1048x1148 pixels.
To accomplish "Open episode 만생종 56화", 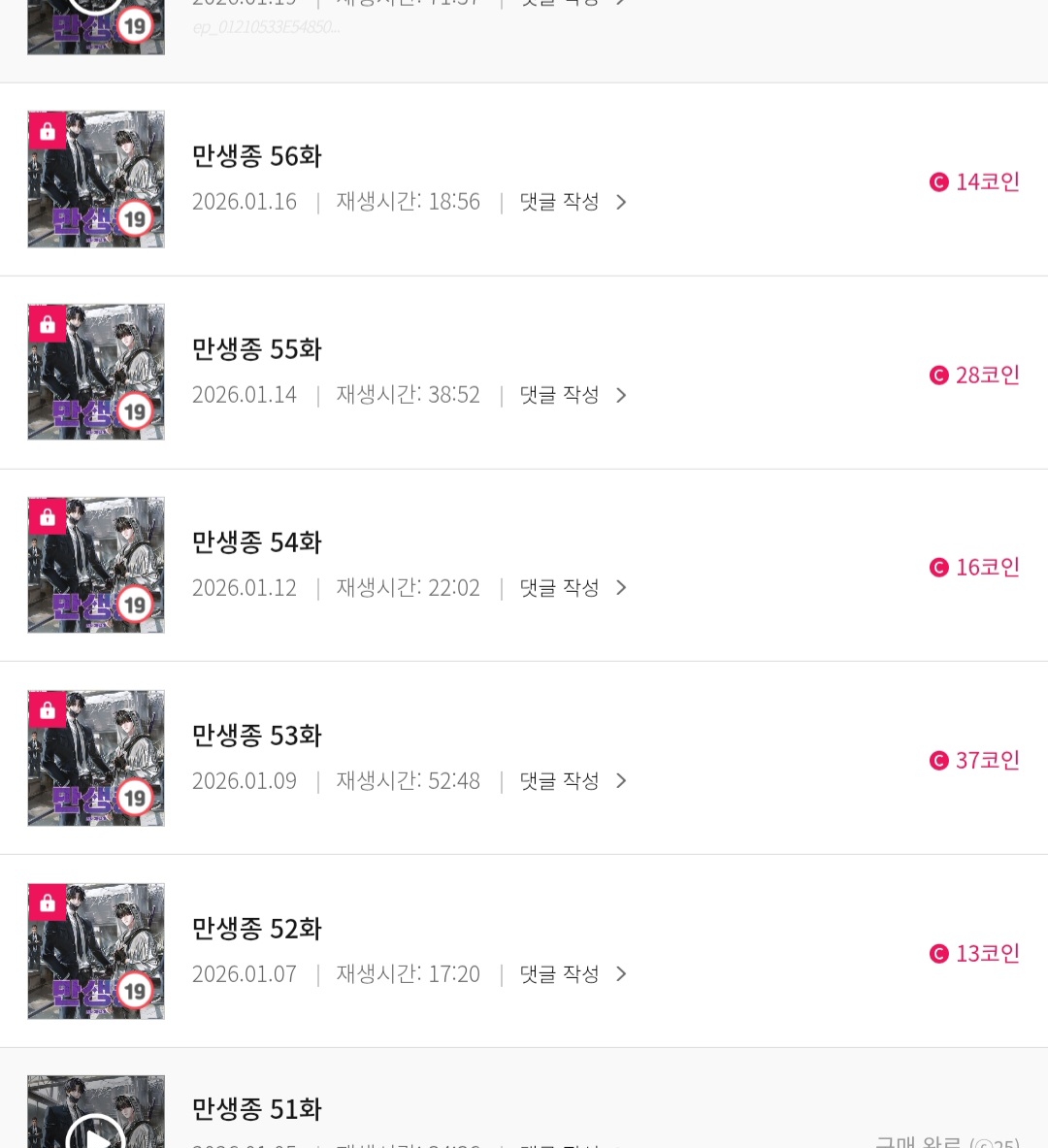I will 256,156.
